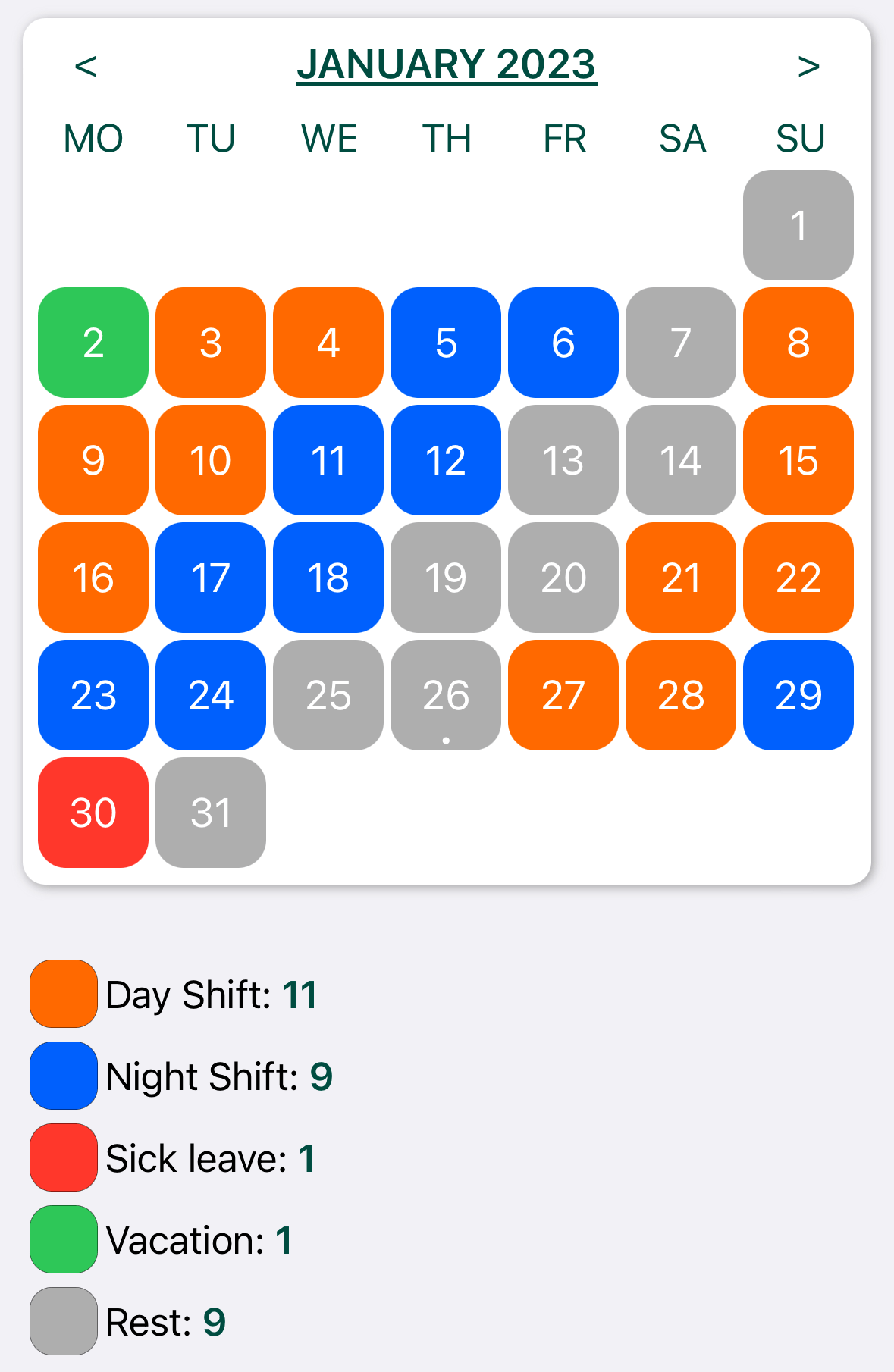Go to the previous month
Screen dimensions: 894x1372
86,66
